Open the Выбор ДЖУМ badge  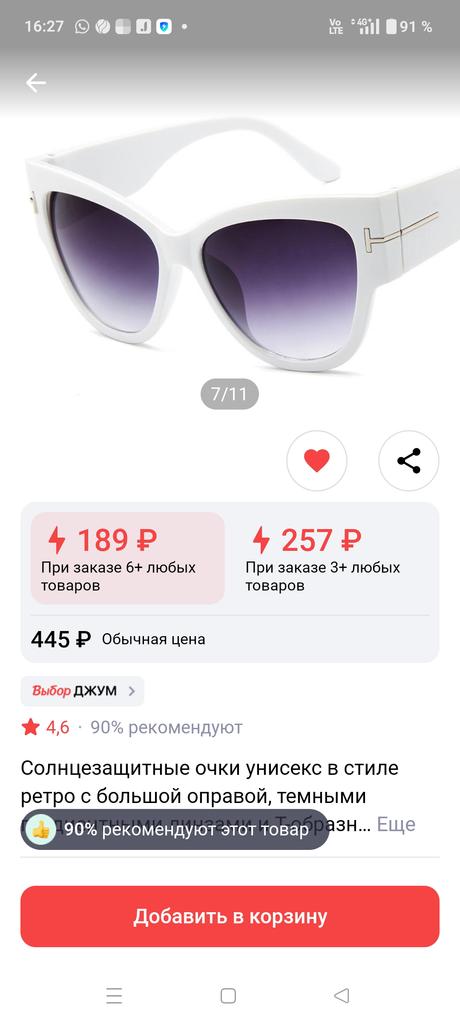82,691
